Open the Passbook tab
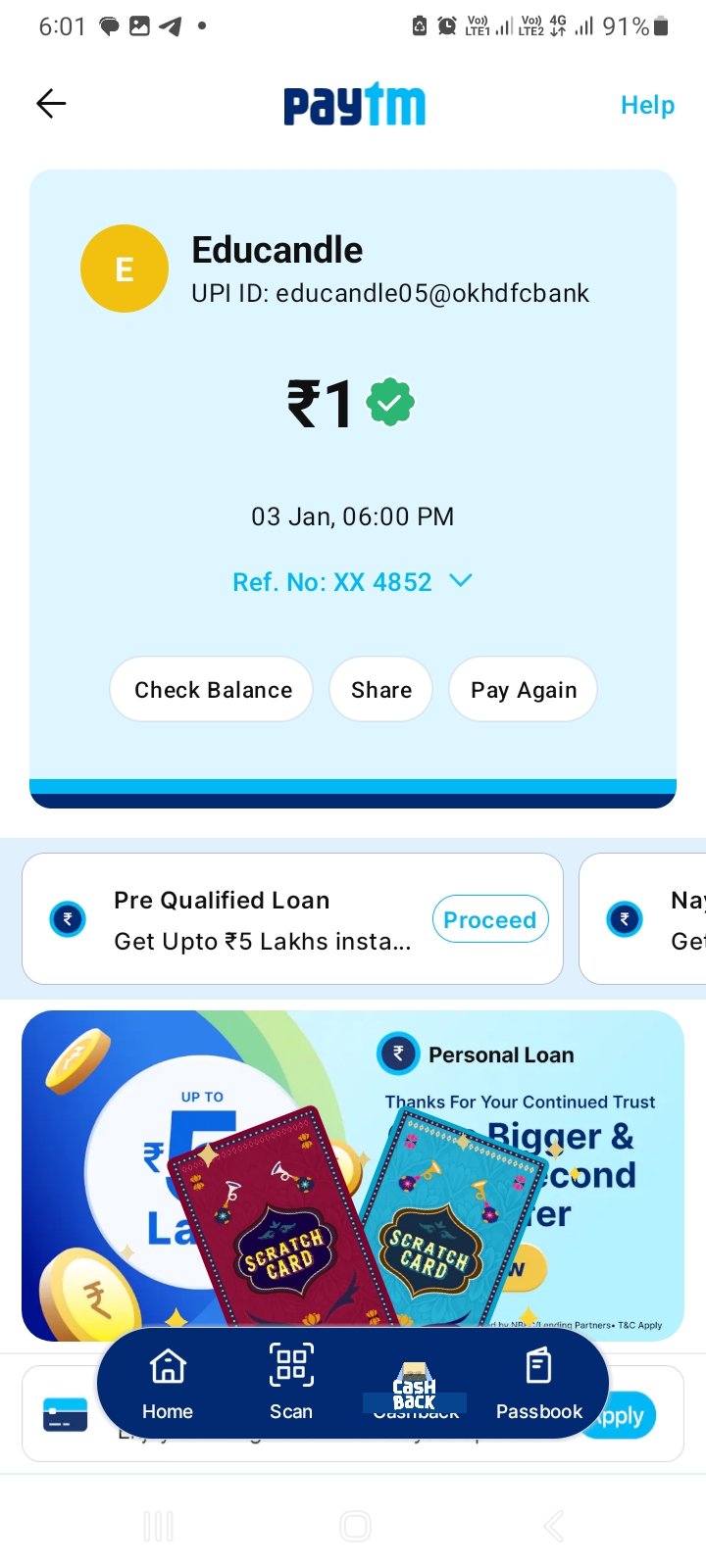 pos(538,1384)
